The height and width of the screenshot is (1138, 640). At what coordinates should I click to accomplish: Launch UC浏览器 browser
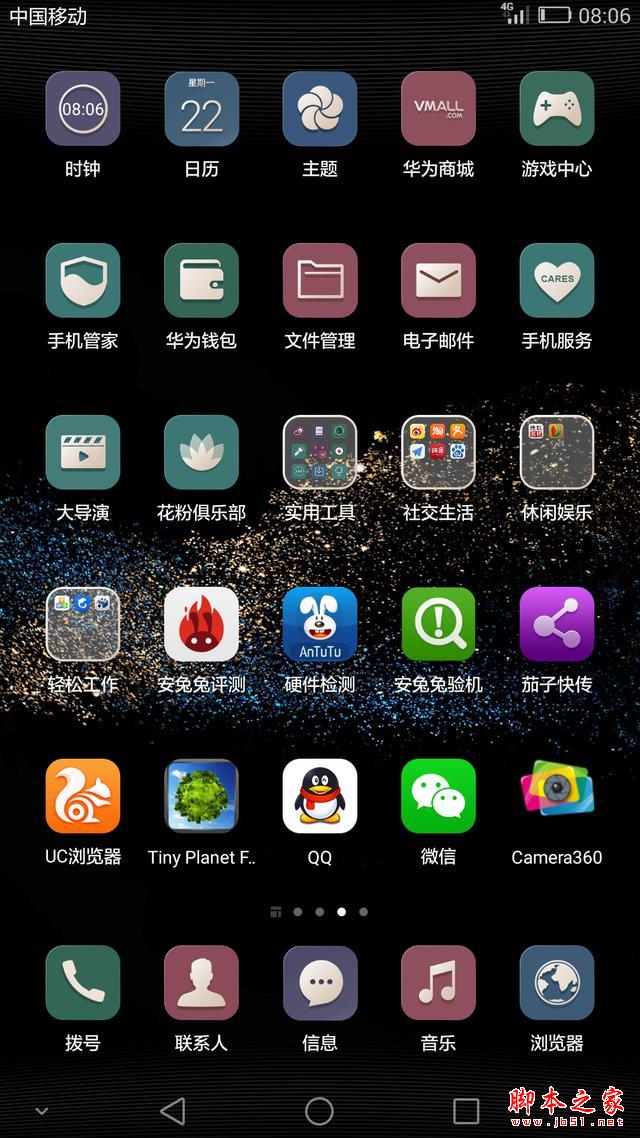[x=83, y=796]
